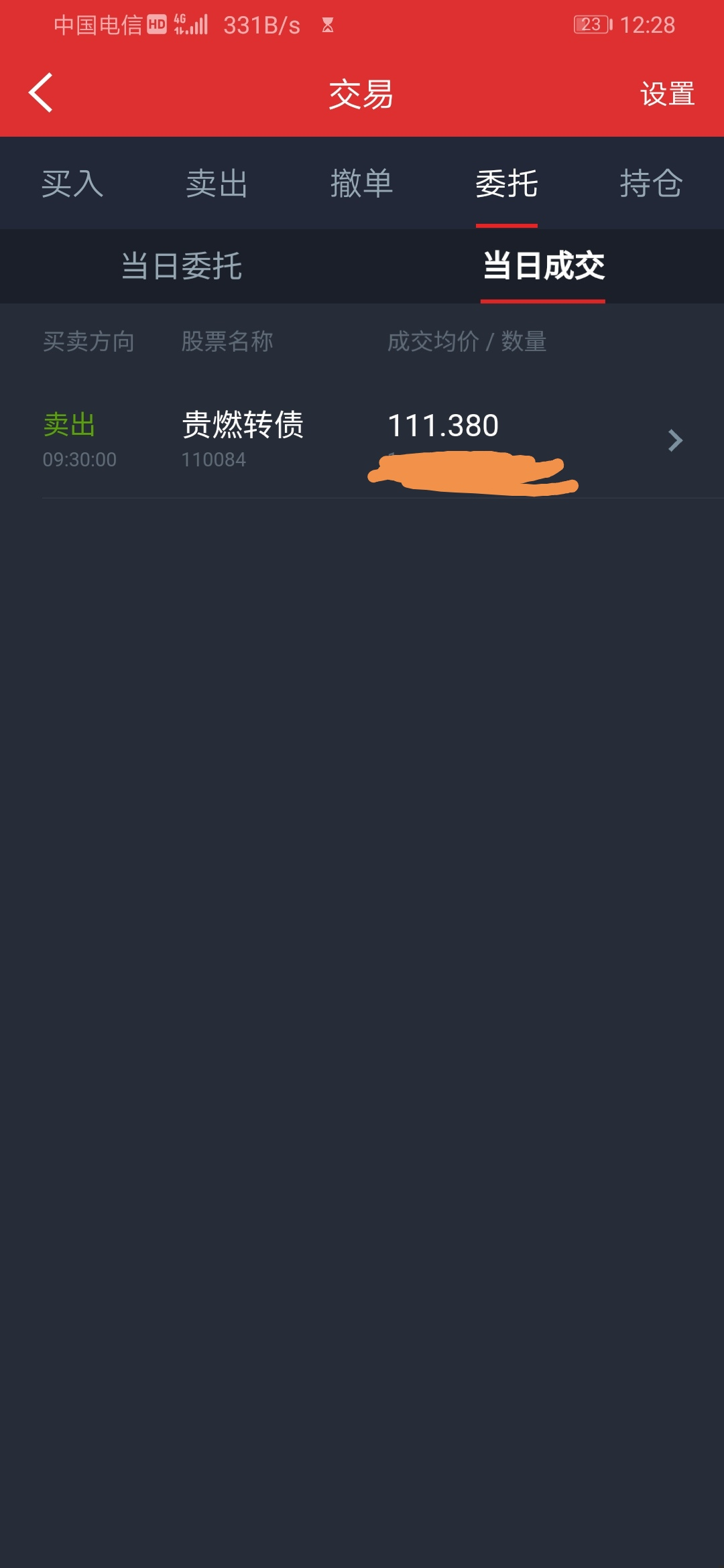Show 当日委托 list

click(181, 266)
